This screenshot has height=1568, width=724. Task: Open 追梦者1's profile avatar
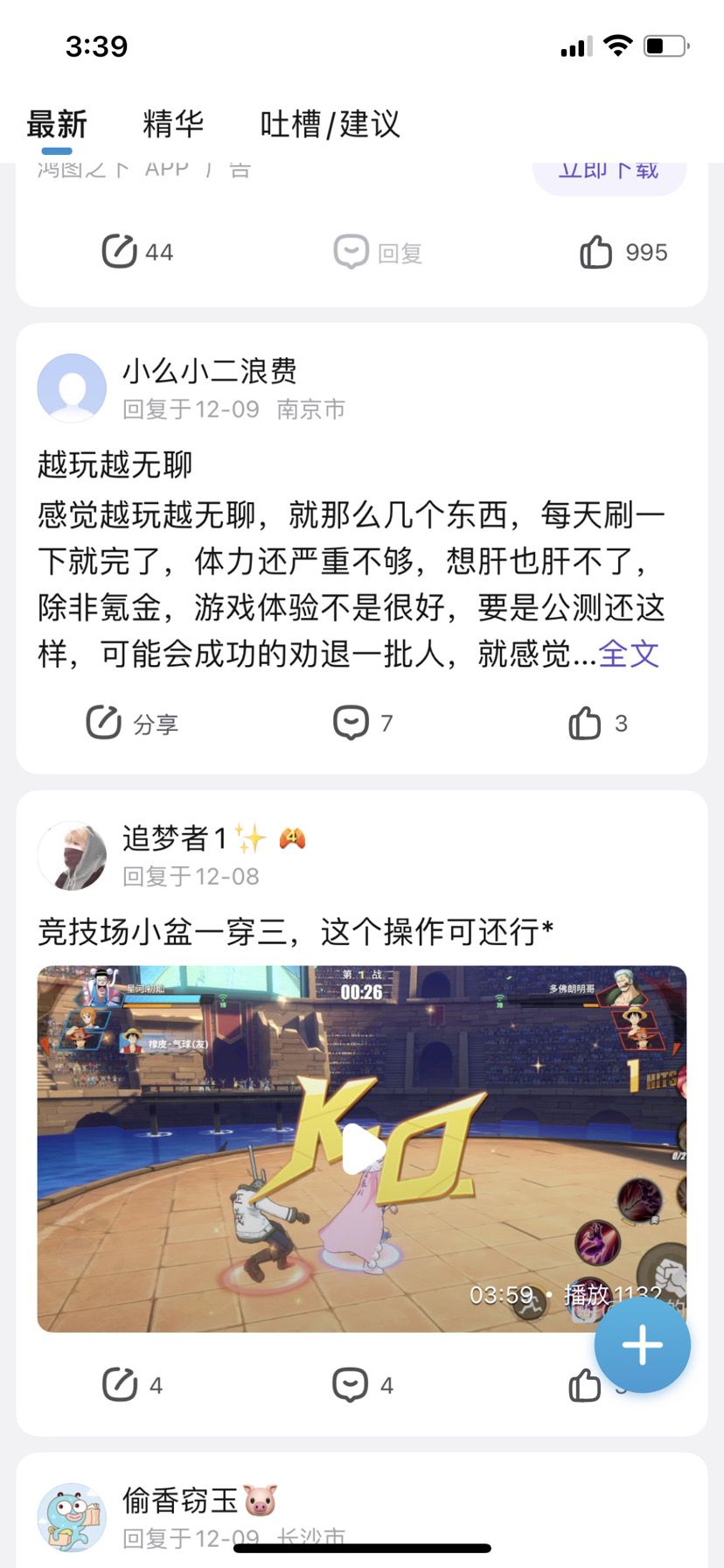(x=72, y=856)
